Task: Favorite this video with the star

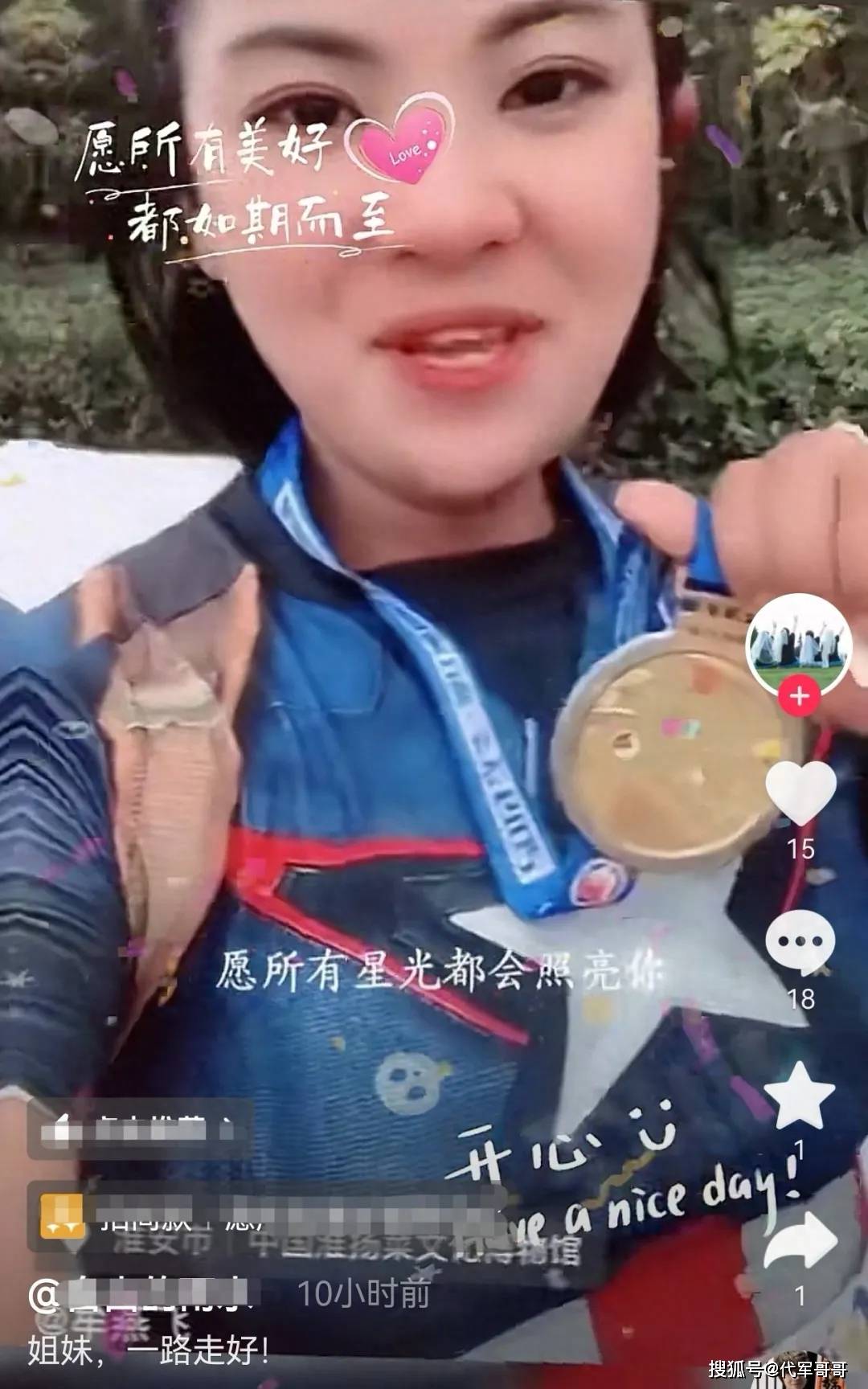Action: 800,1094
